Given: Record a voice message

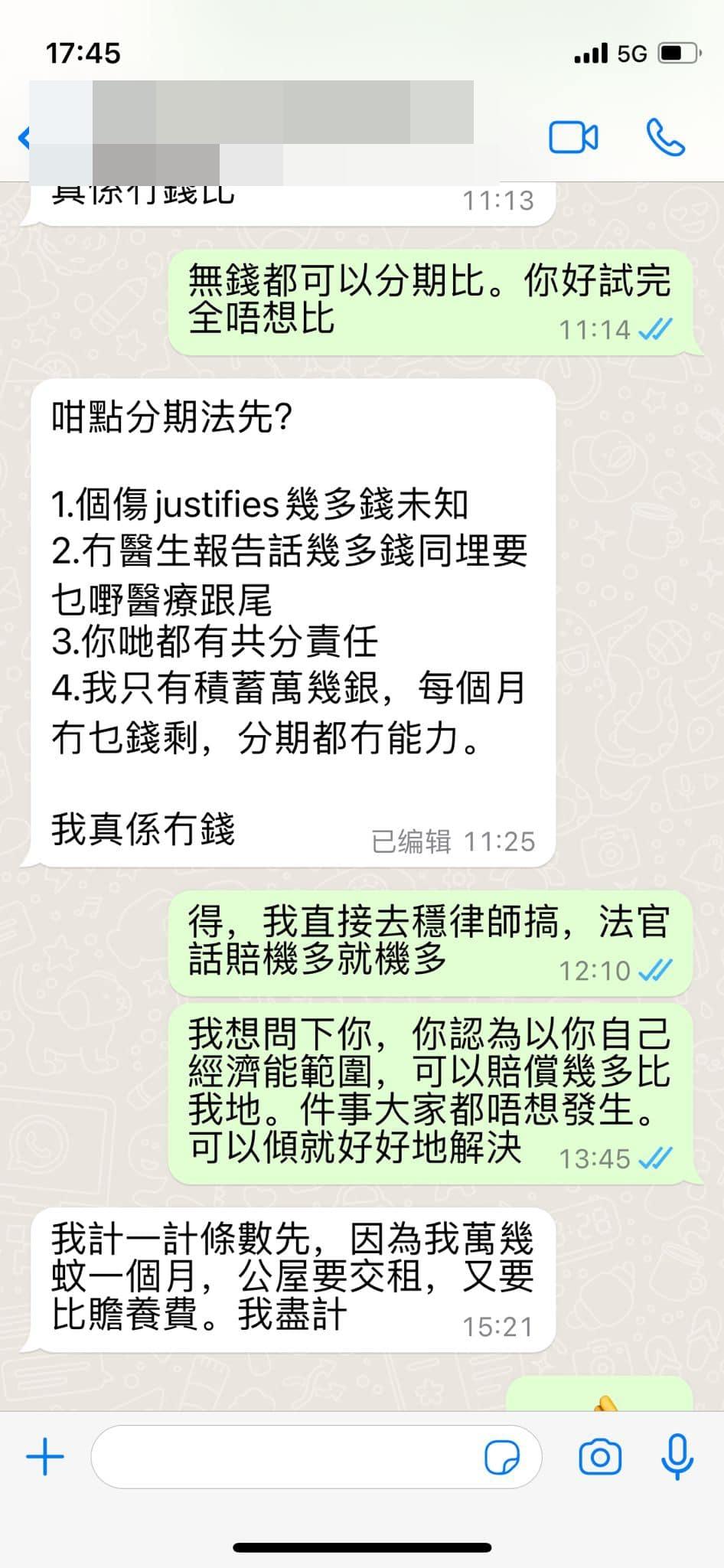Looking at the screenshot, I should tap(677, 1456).
